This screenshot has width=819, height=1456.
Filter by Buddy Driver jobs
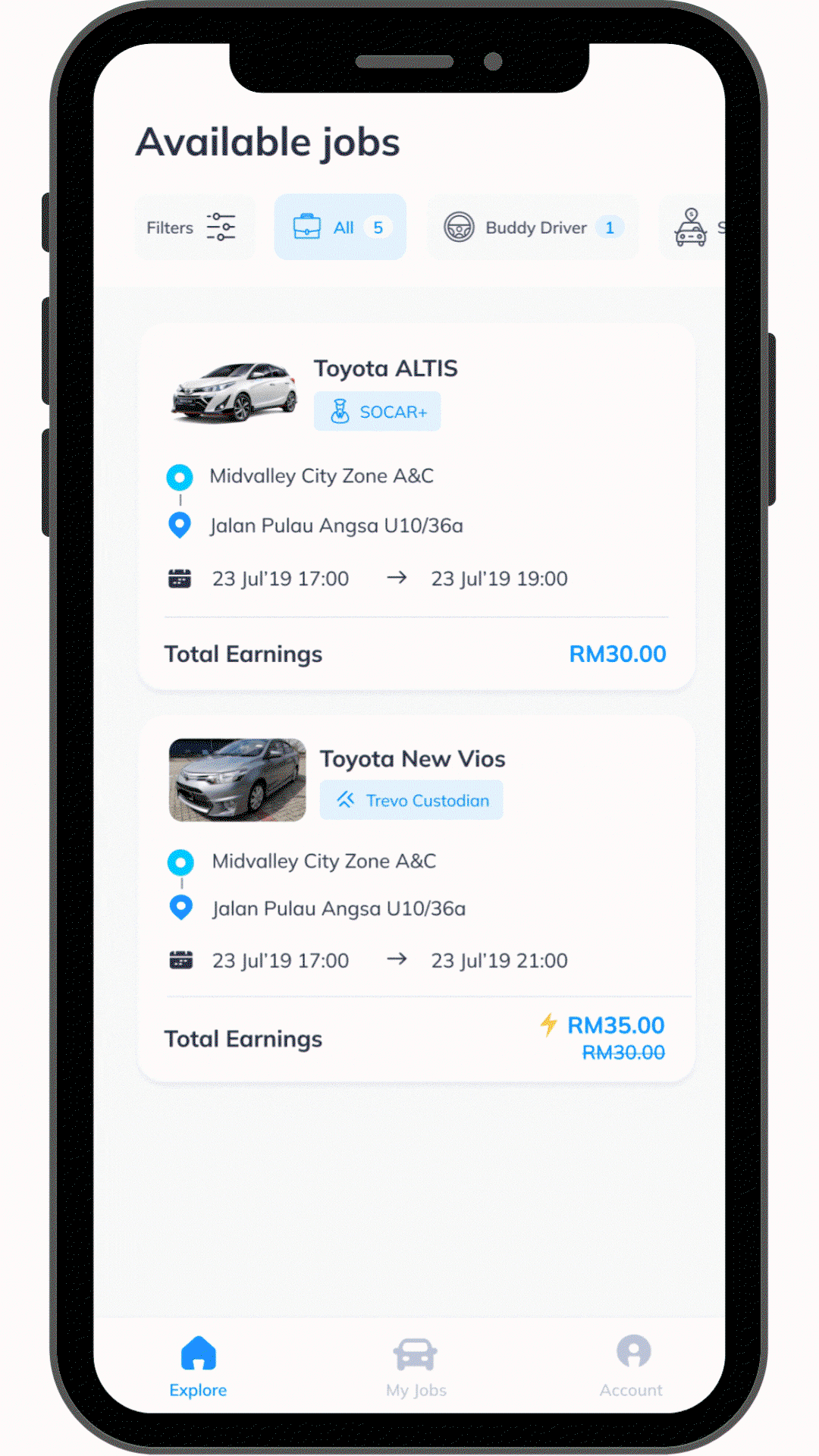(x=533, y=227)
